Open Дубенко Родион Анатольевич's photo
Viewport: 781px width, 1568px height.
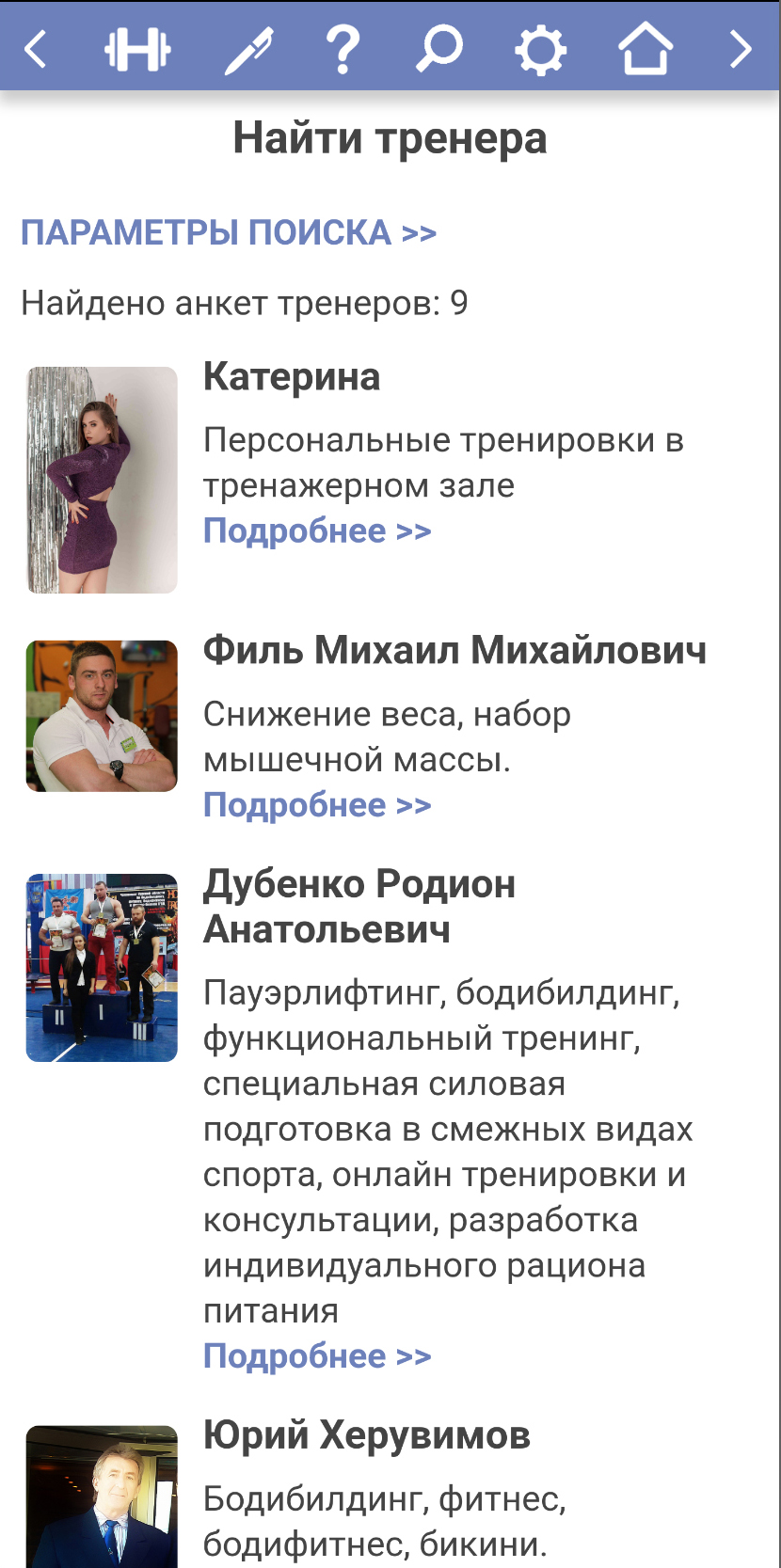coord(102,968)
